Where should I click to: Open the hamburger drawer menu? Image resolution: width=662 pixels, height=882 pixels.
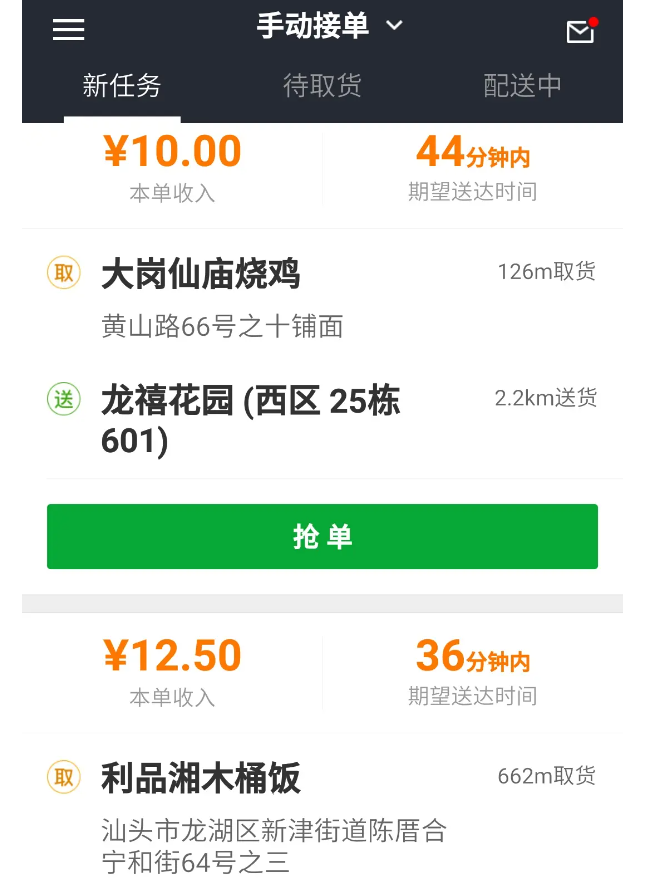pyautogui.click(x=69, y=29)
